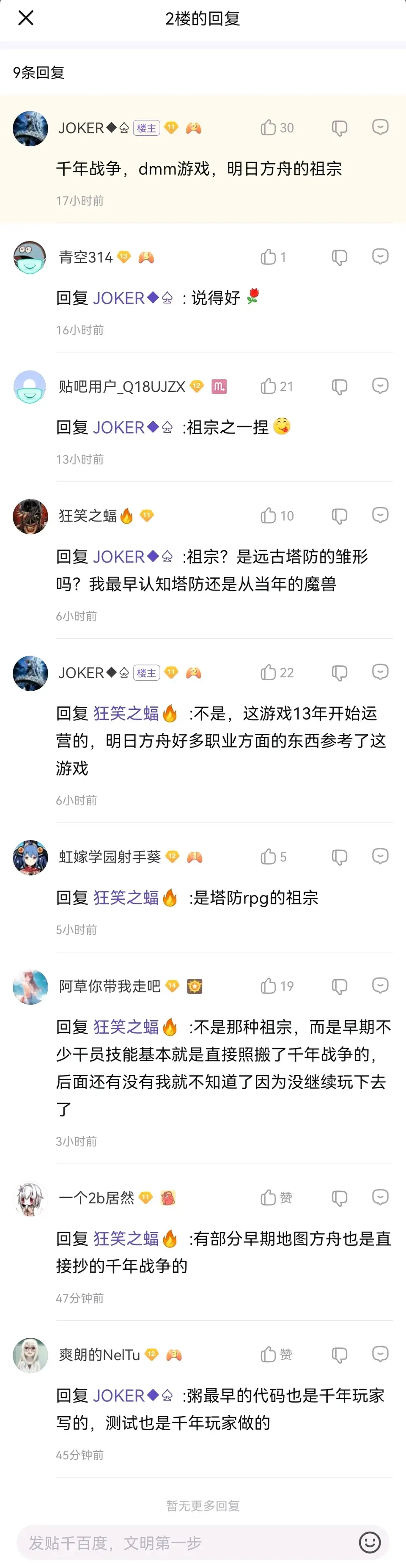Give a 赞 to 一个2b居然's comment
Viewport: 406px width, 1568px height.
point(269,1198)
